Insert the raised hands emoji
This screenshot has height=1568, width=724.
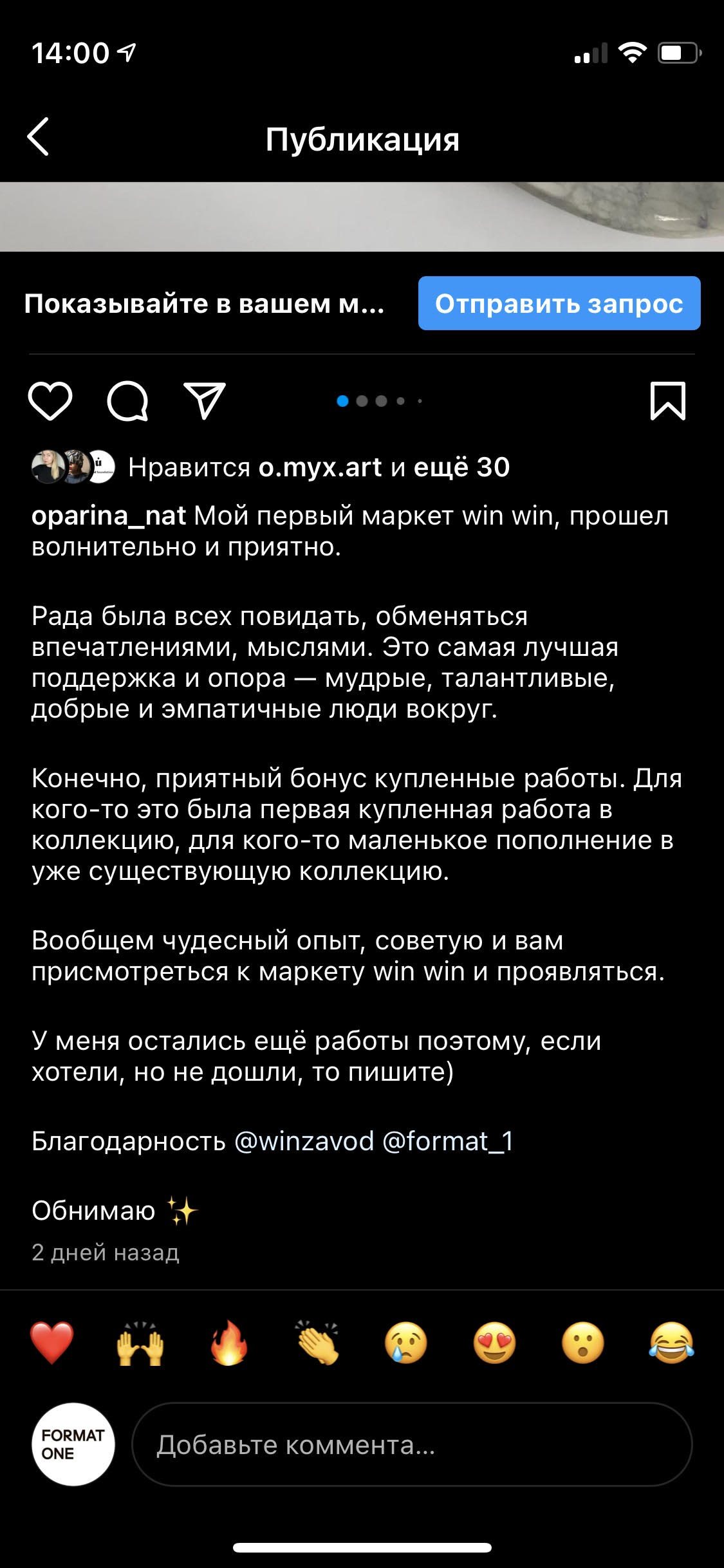pyautogui.click(x=140, y=1343)
